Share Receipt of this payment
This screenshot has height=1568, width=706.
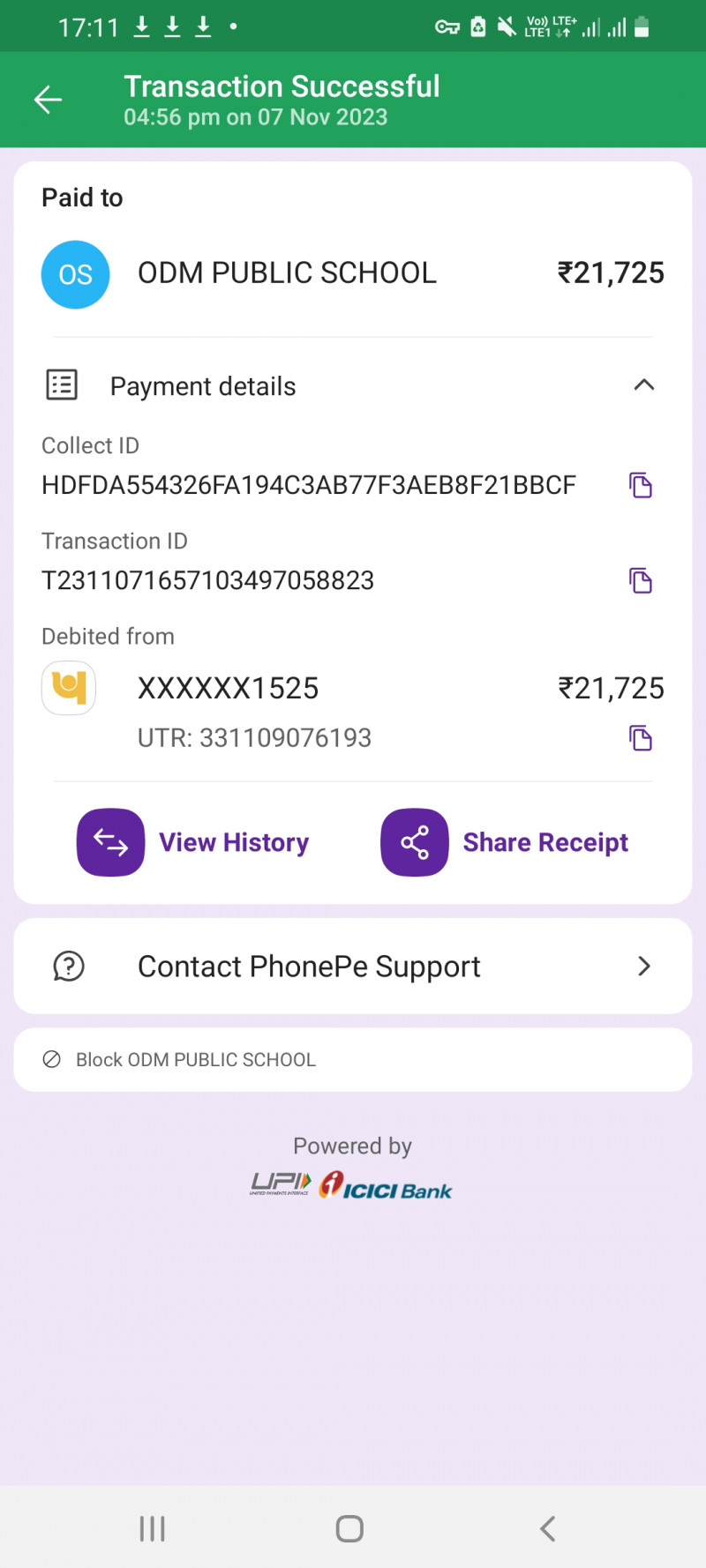point(505,842)
